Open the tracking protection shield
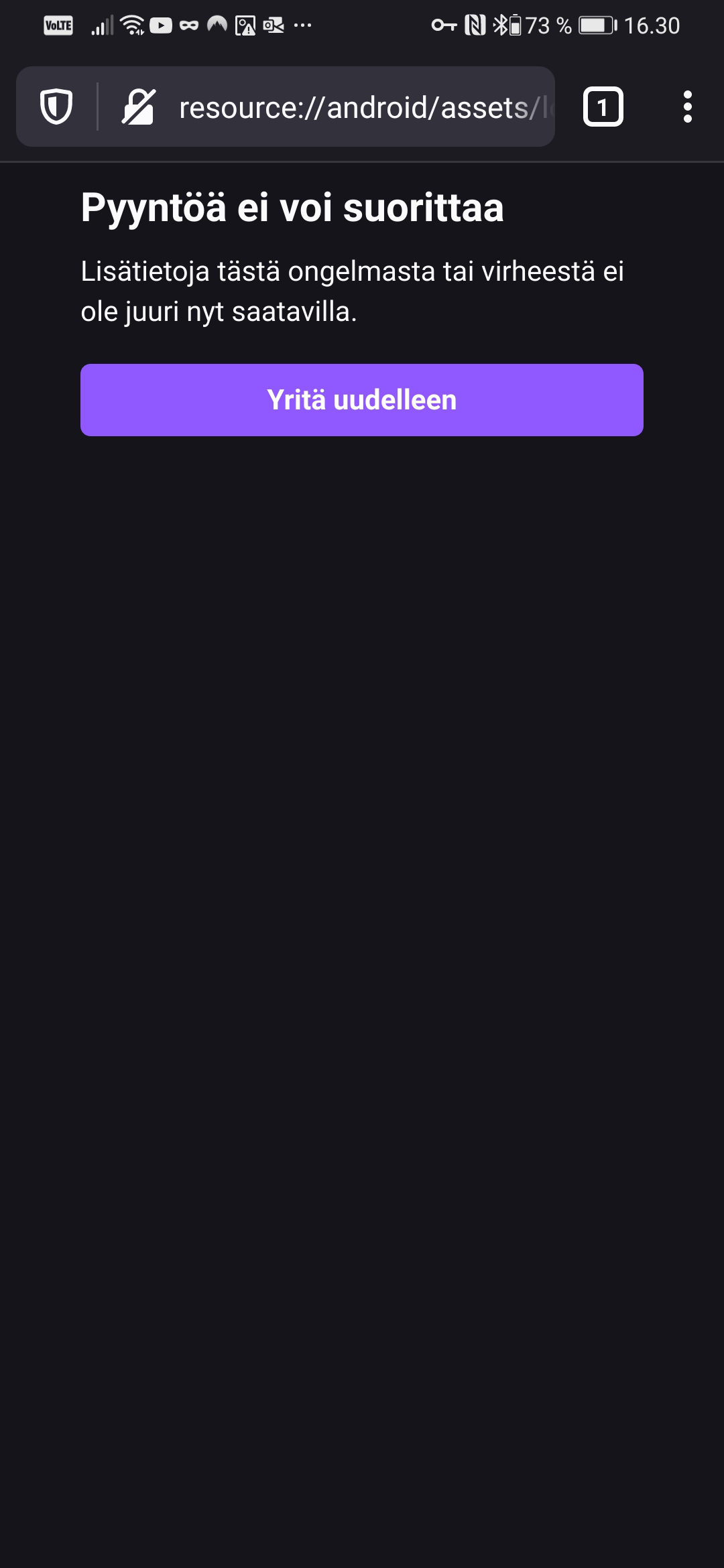 point(56,107)
